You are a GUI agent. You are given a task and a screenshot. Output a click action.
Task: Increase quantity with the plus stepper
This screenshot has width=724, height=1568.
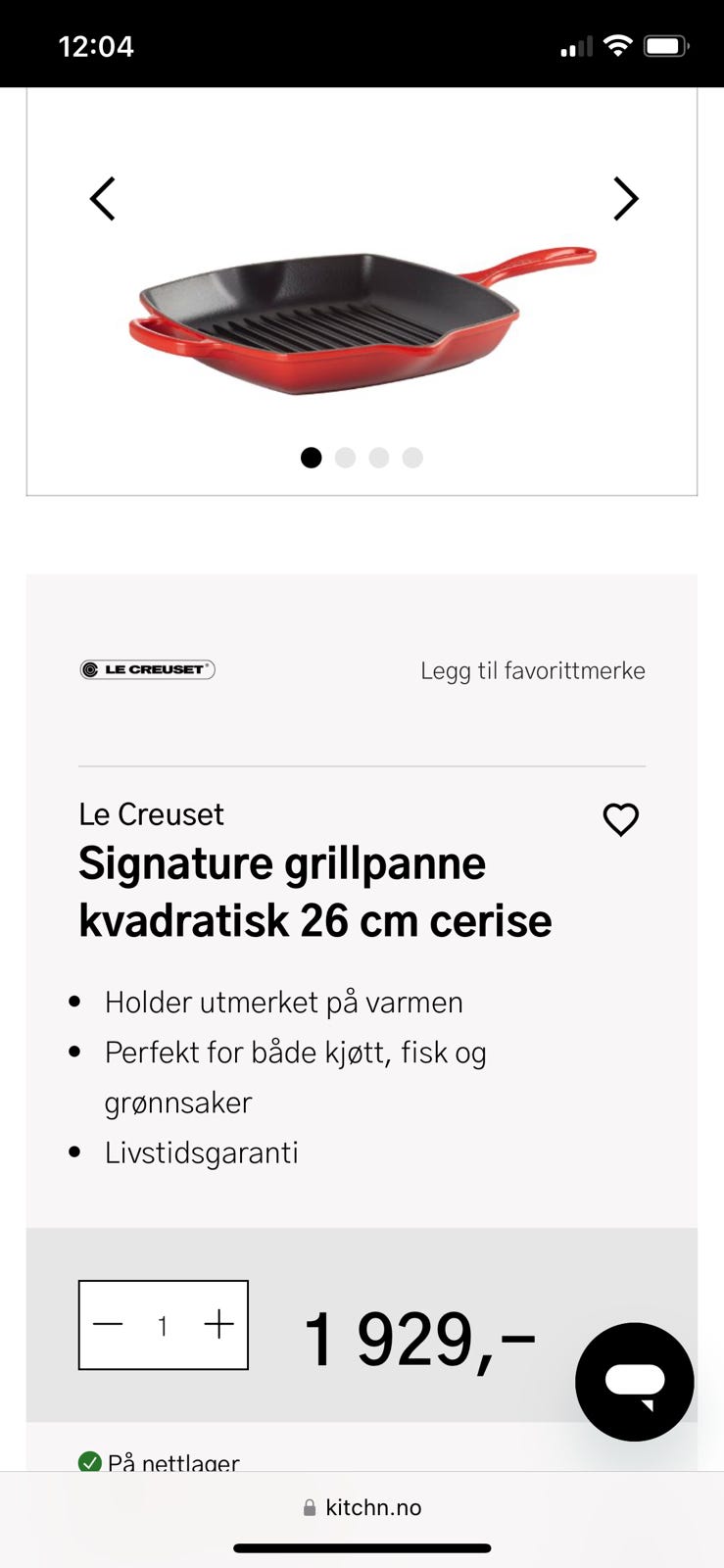coord(218,1324)
